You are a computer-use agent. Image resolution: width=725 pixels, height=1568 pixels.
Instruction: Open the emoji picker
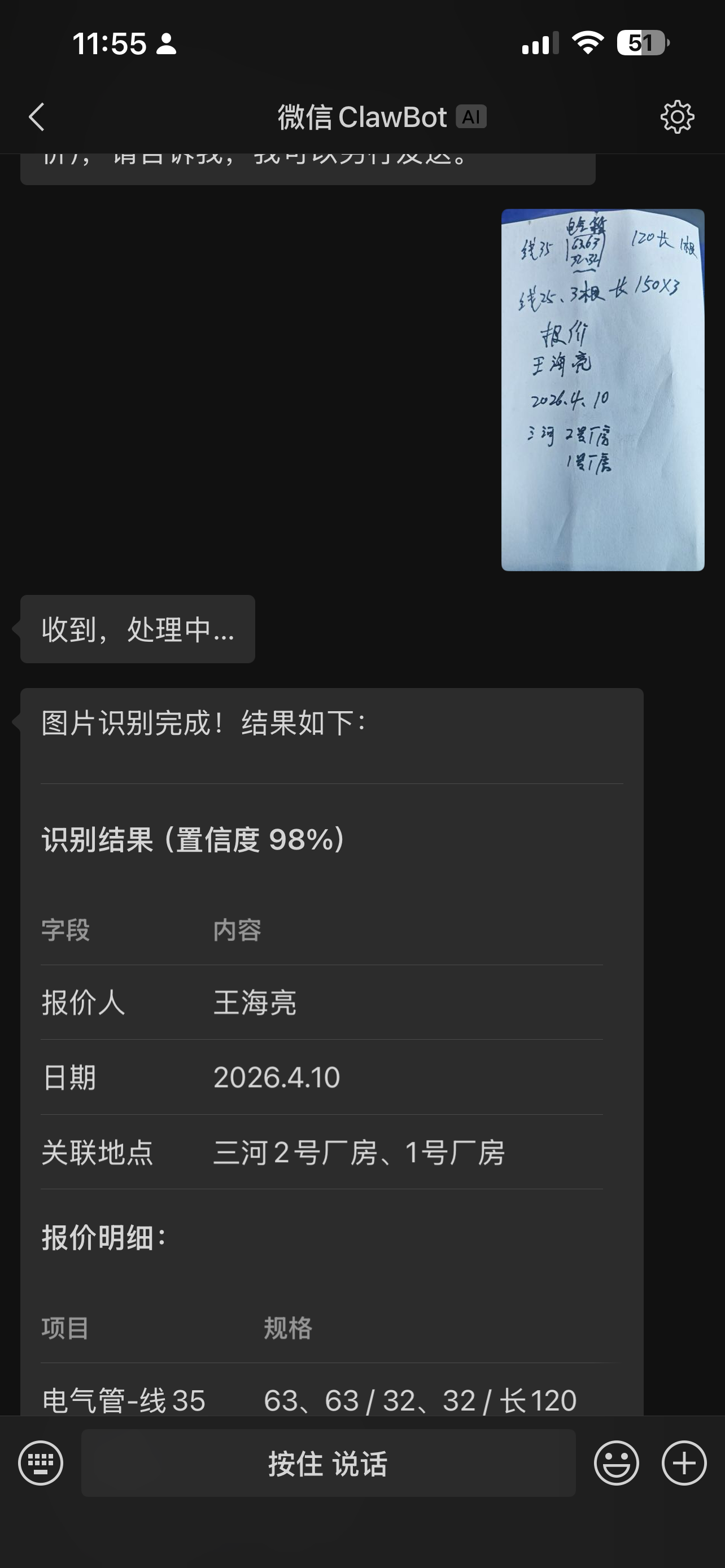tap(616, 1464)
